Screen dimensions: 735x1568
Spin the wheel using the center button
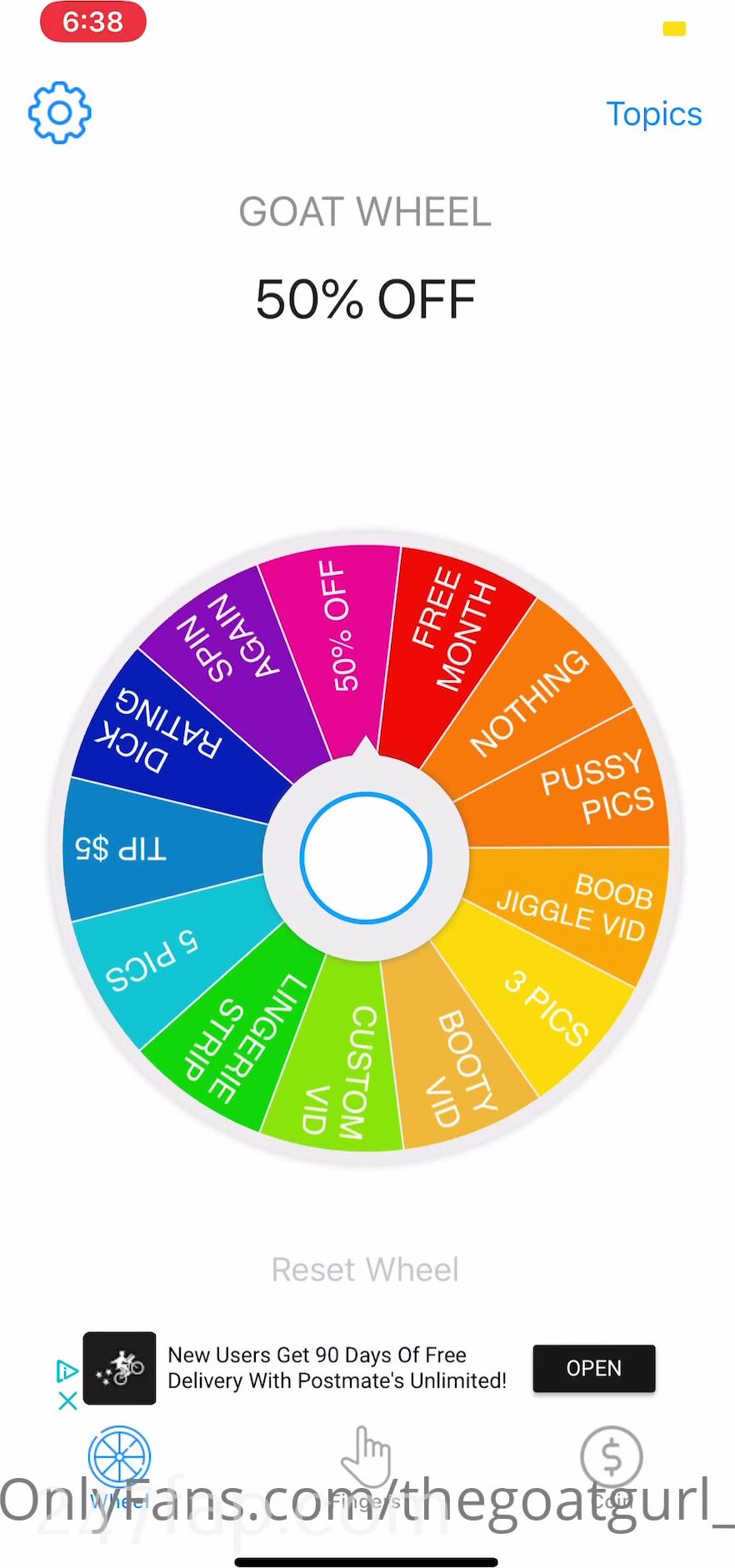click(x=366, y=858)
